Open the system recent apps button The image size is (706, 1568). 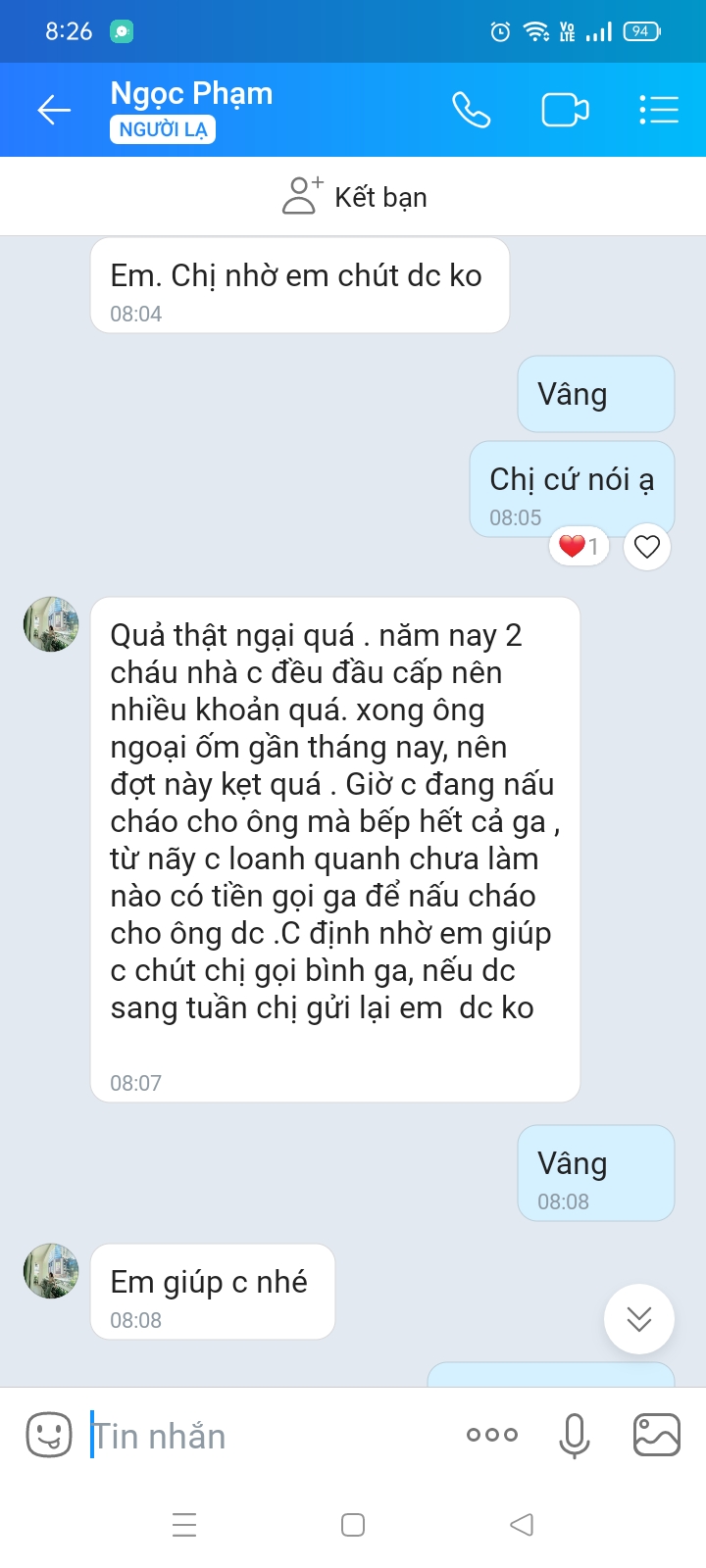(x=184, y=1525)
